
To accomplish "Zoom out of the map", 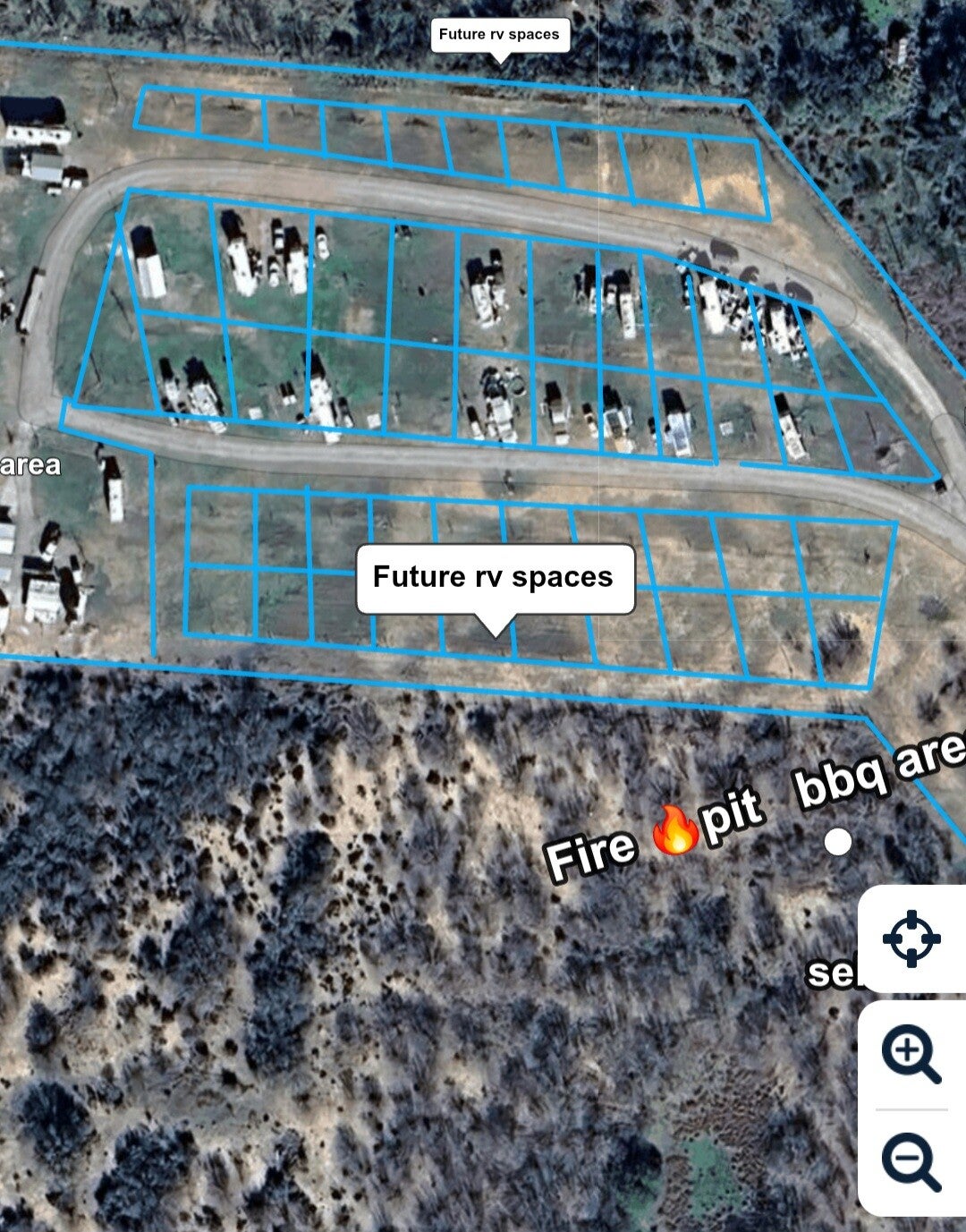I will pos(911,1162).
